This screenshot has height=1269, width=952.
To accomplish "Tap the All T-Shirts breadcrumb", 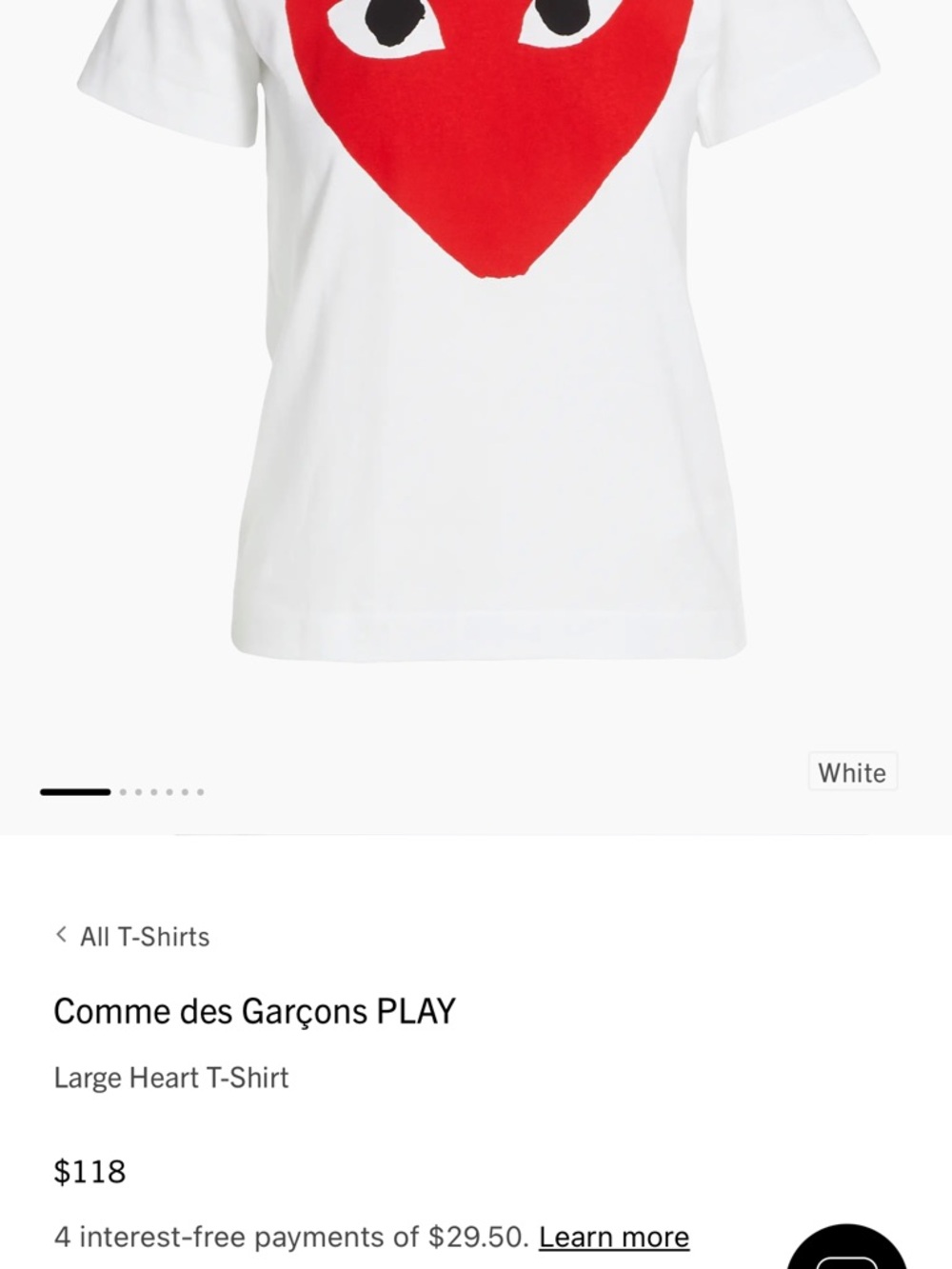I will click(145, 937).
